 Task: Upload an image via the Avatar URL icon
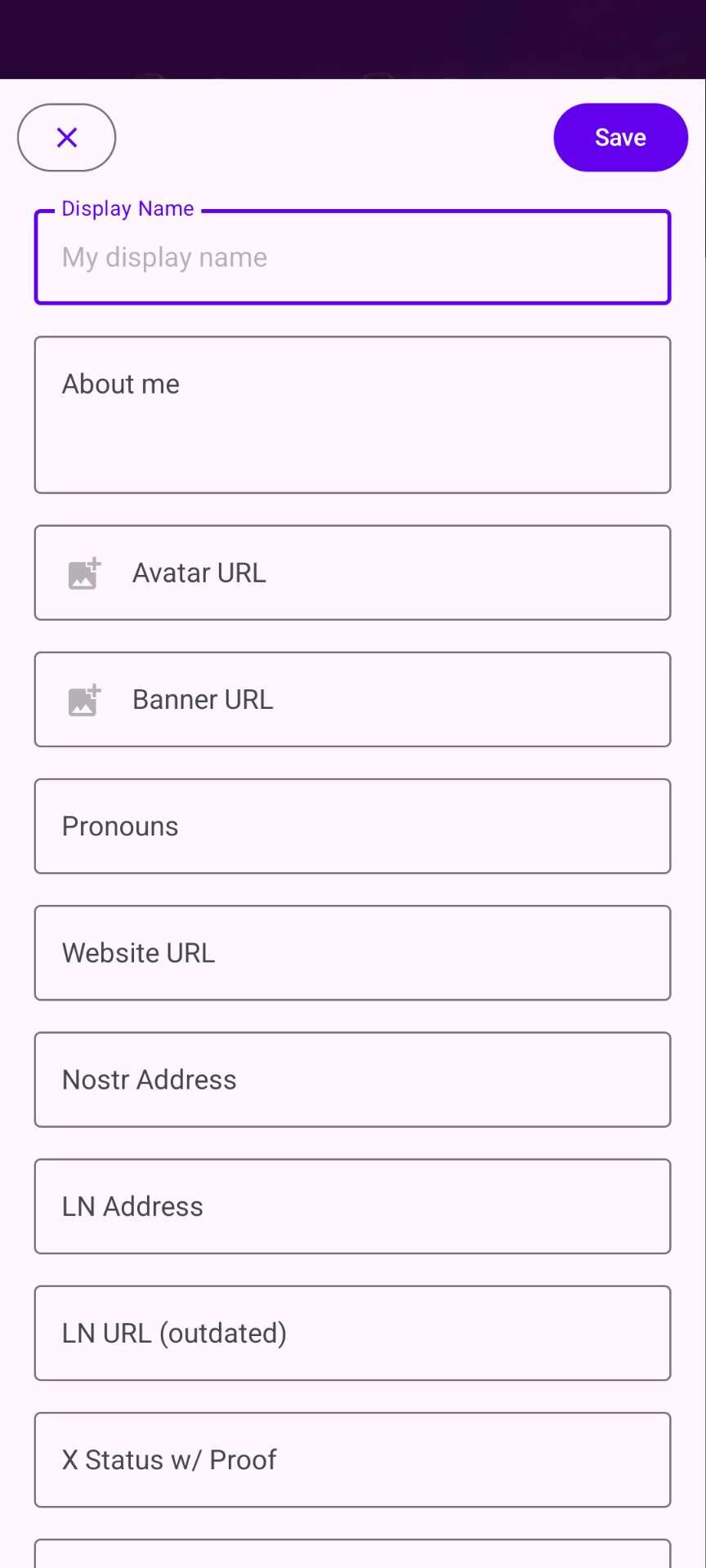(x=84, y=573)
